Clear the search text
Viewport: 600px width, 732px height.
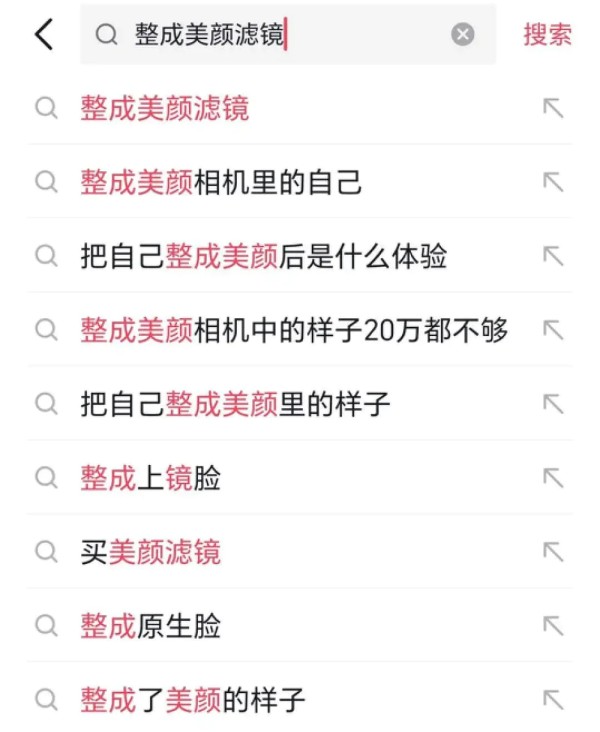click(x=463, y=35)
